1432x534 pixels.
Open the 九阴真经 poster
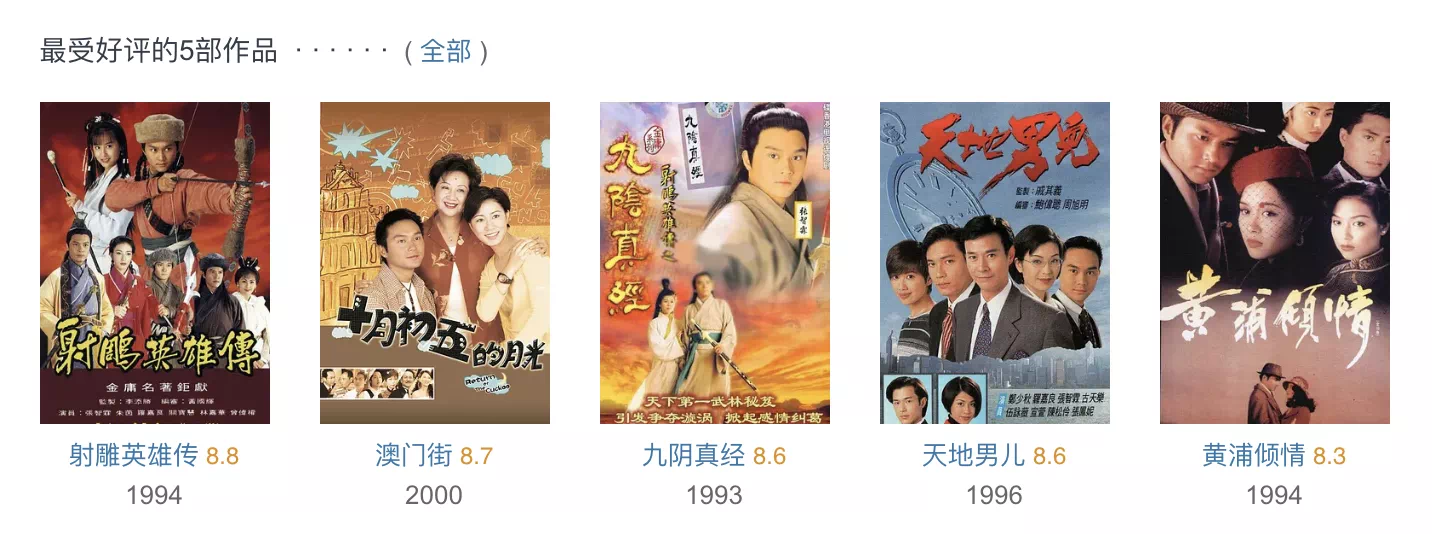[x=715, y=263]
